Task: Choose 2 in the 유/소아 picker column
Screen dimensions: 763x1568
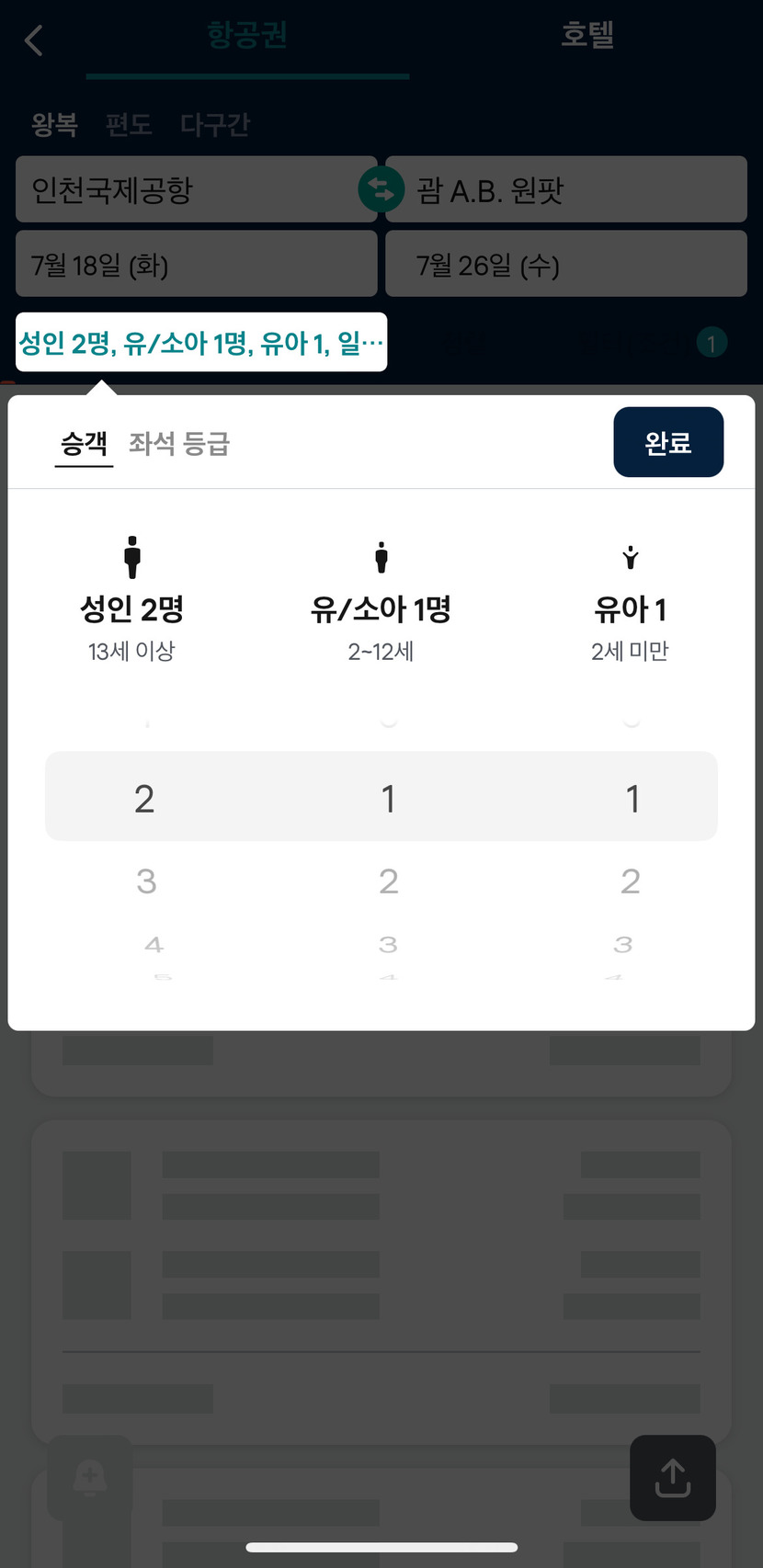Action: [389, 881]
